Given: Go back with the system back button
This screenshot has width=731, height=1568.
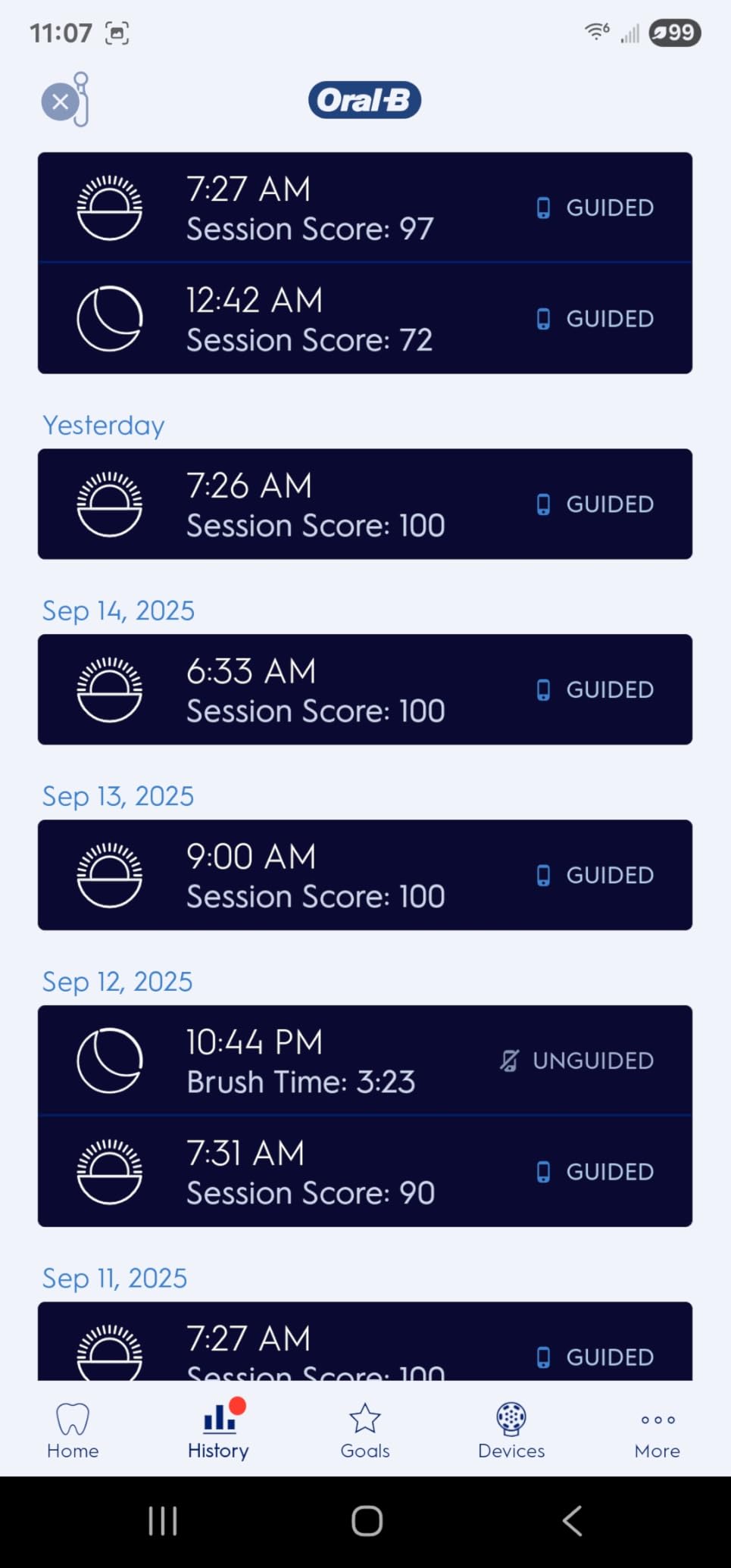Looking at the screenshot, I should click(x=572, y=1520).
